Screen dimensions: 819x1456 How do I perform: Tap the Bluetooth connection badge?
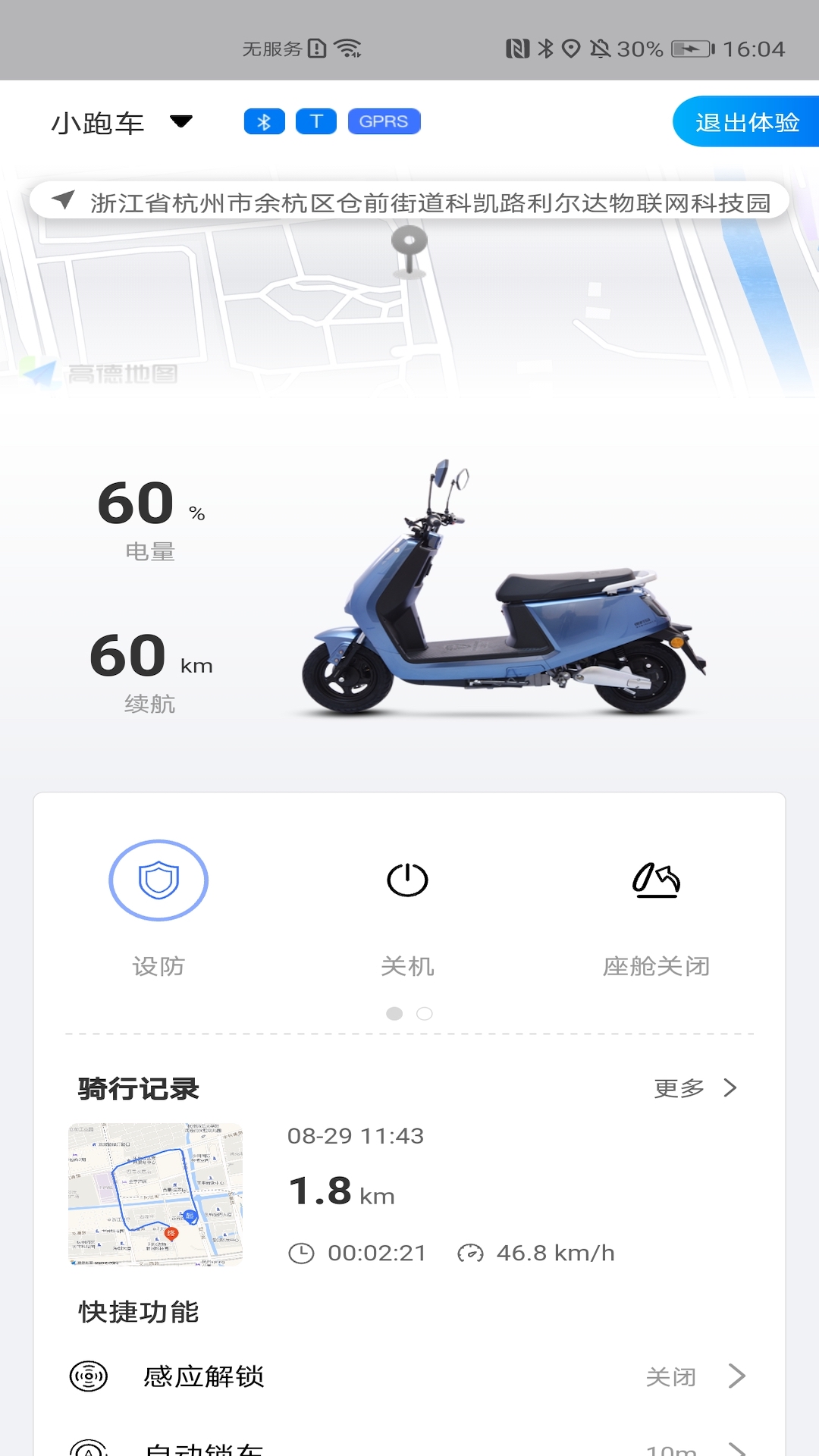pyautogui.click(x=264, y=121)
